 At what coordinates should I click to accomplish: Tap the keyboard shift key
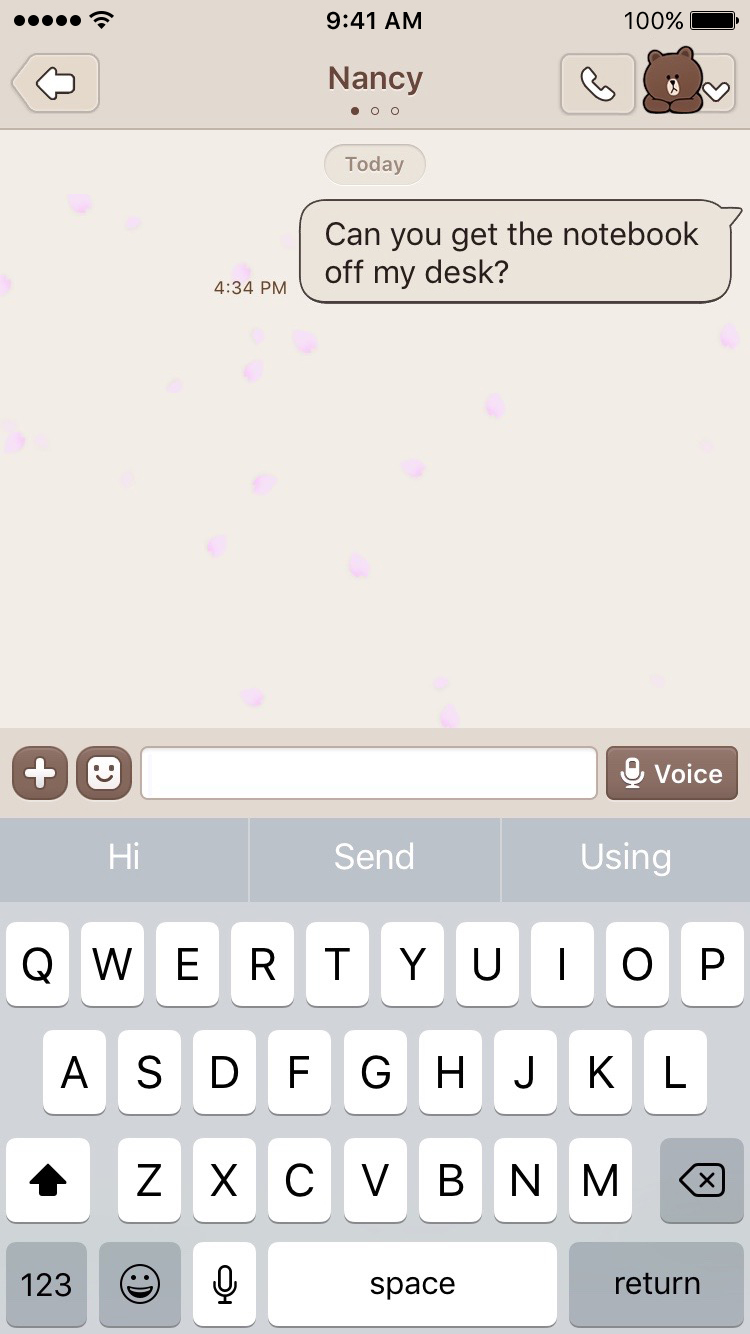tap(48, 1181)
